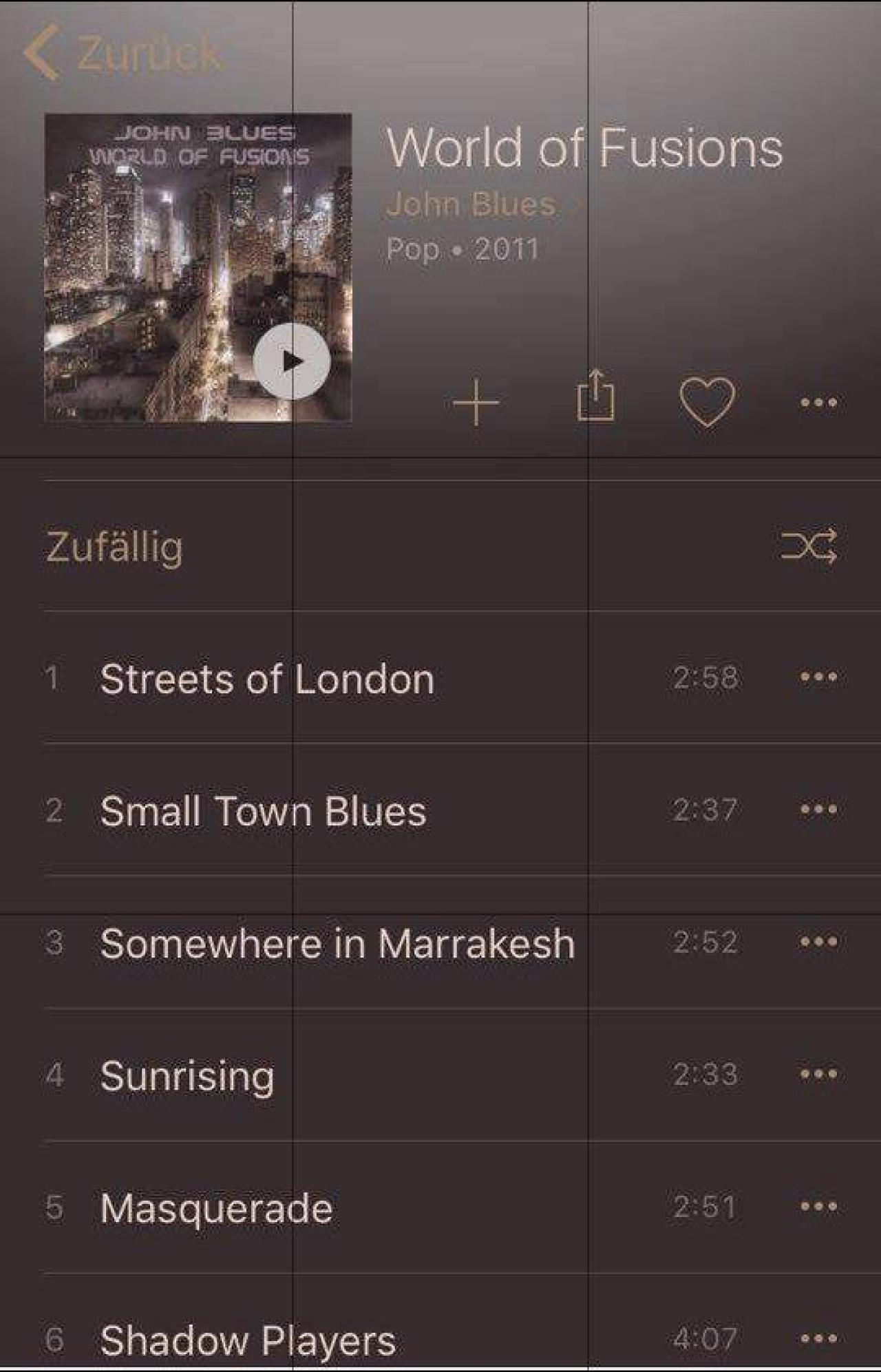This screenshot has height=1372, width=881.
Task: Share the World of Fusions album
Action: (x=595, y=397)
